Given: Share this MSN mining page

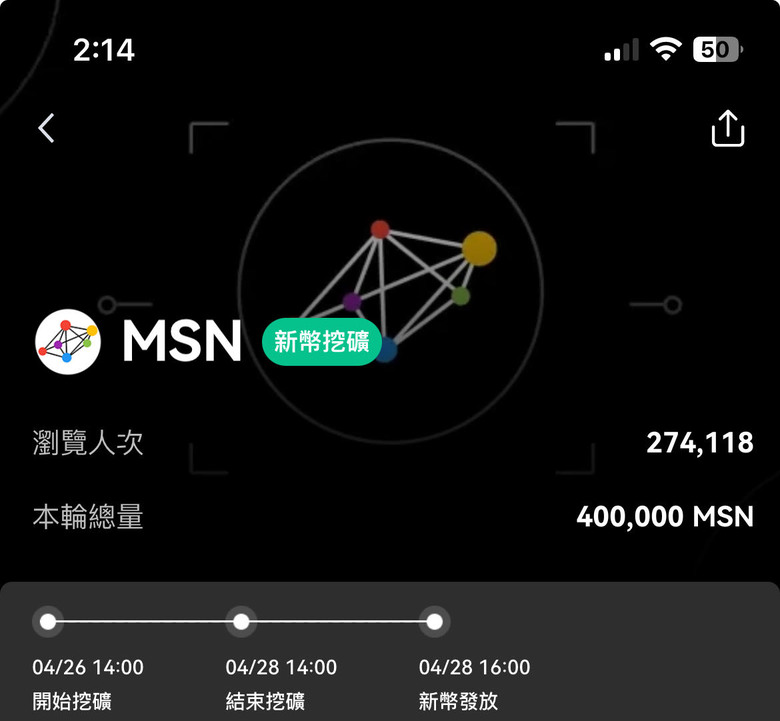Looking at the screenshot, I should (728, 129).
